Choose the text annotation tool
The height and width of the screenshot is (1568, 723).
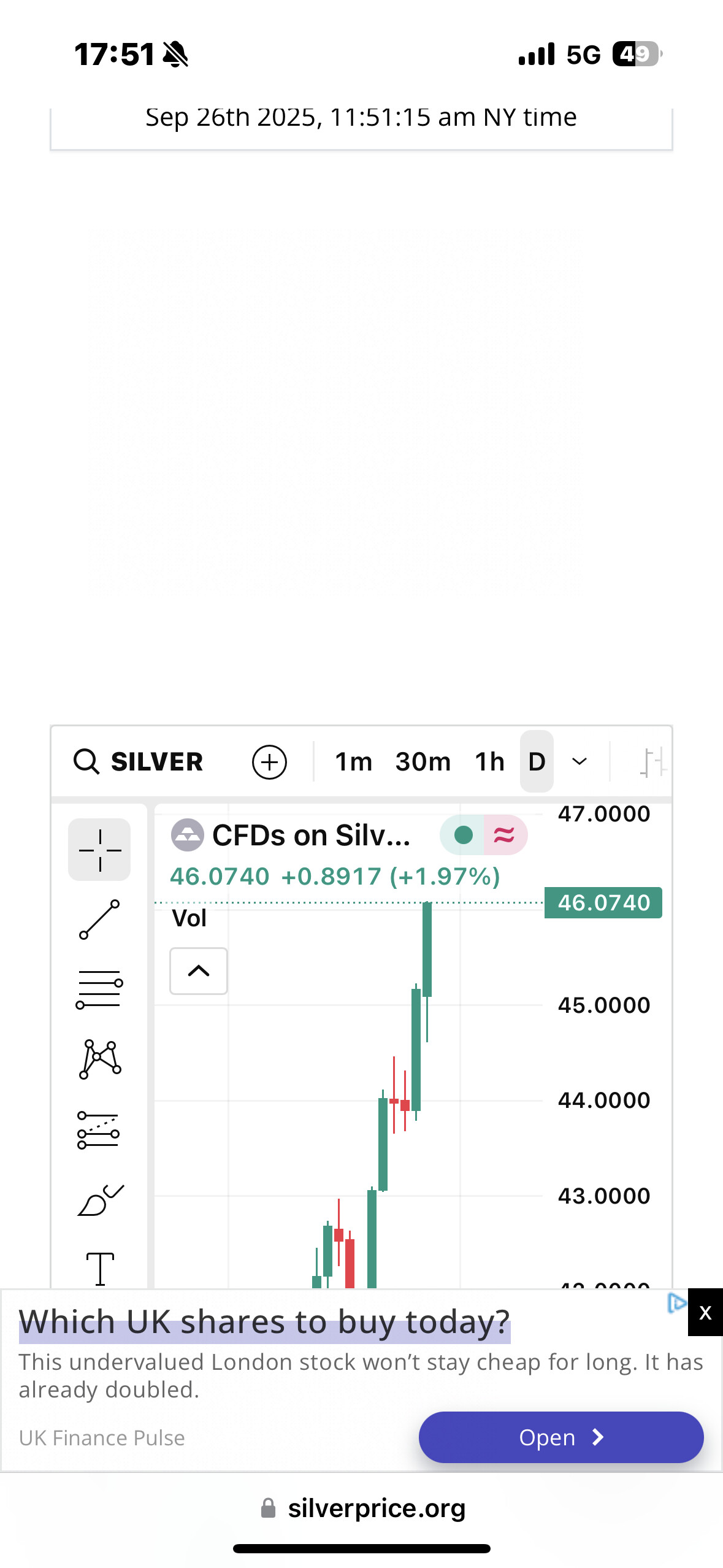99,1268
